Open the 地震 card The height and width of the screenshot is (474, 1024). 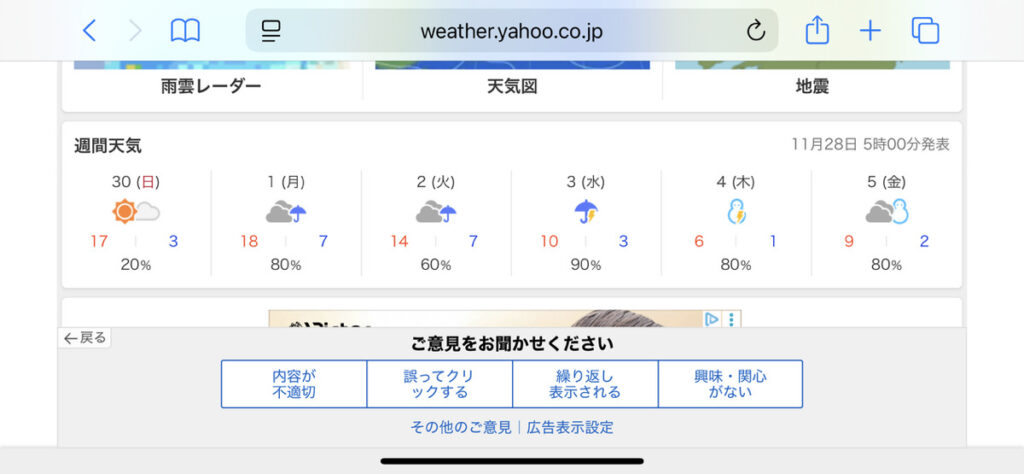pos(811,85)
